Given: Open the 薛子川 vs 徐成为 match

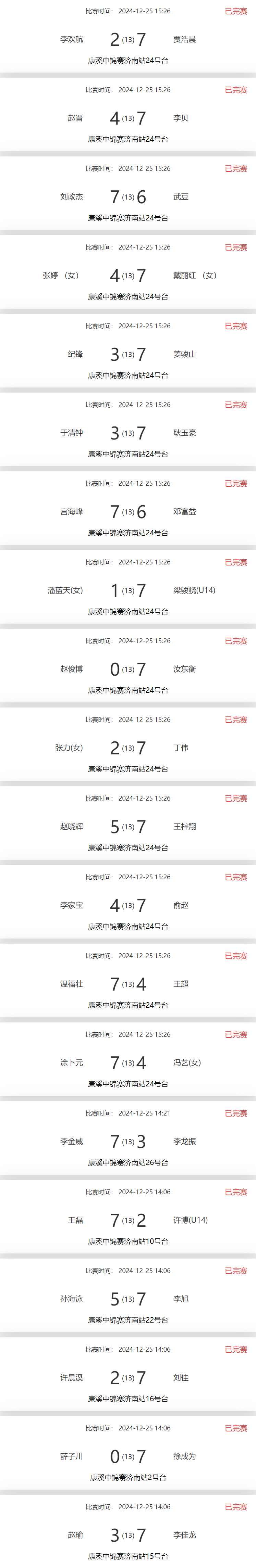Looking at the screenshot, I should click(128, 1457).
